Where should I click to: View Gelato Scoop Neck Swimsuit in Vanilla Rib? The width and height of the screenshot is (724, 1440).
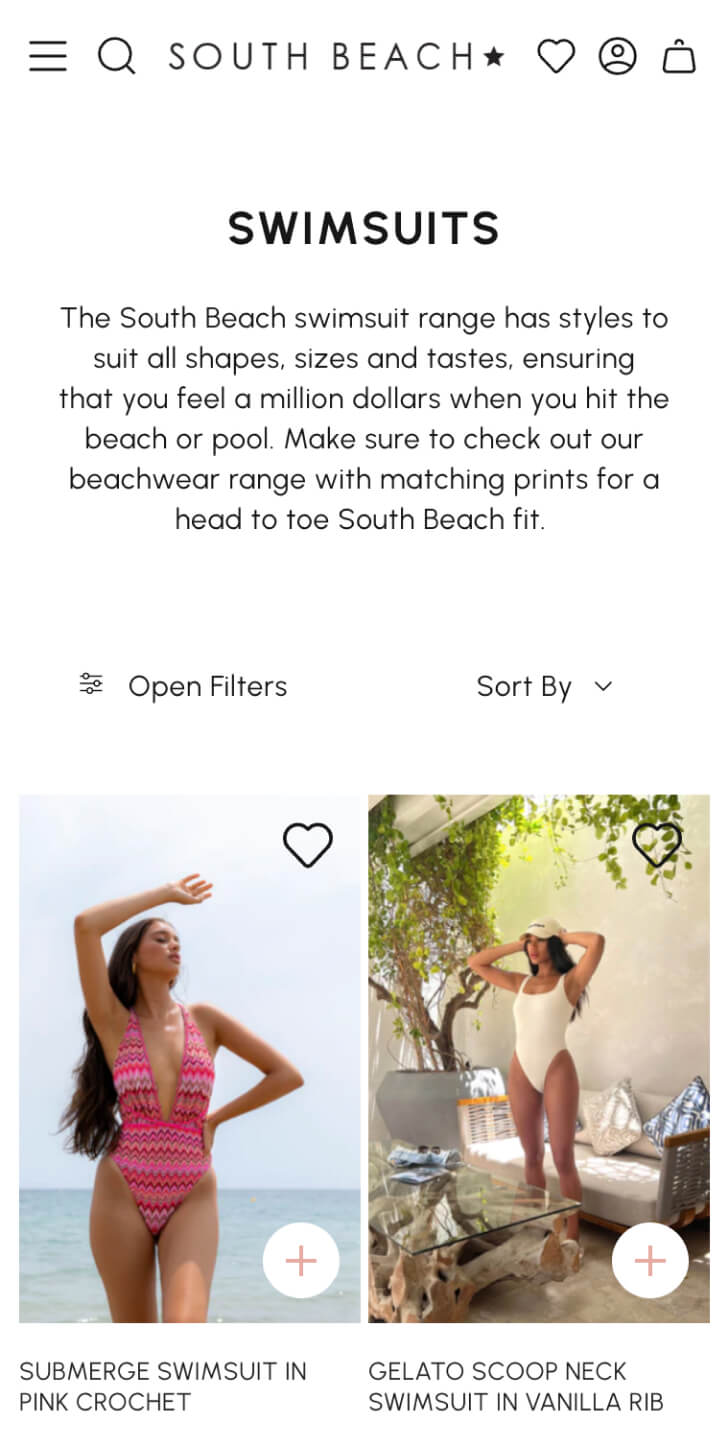tap(515, 1385)
